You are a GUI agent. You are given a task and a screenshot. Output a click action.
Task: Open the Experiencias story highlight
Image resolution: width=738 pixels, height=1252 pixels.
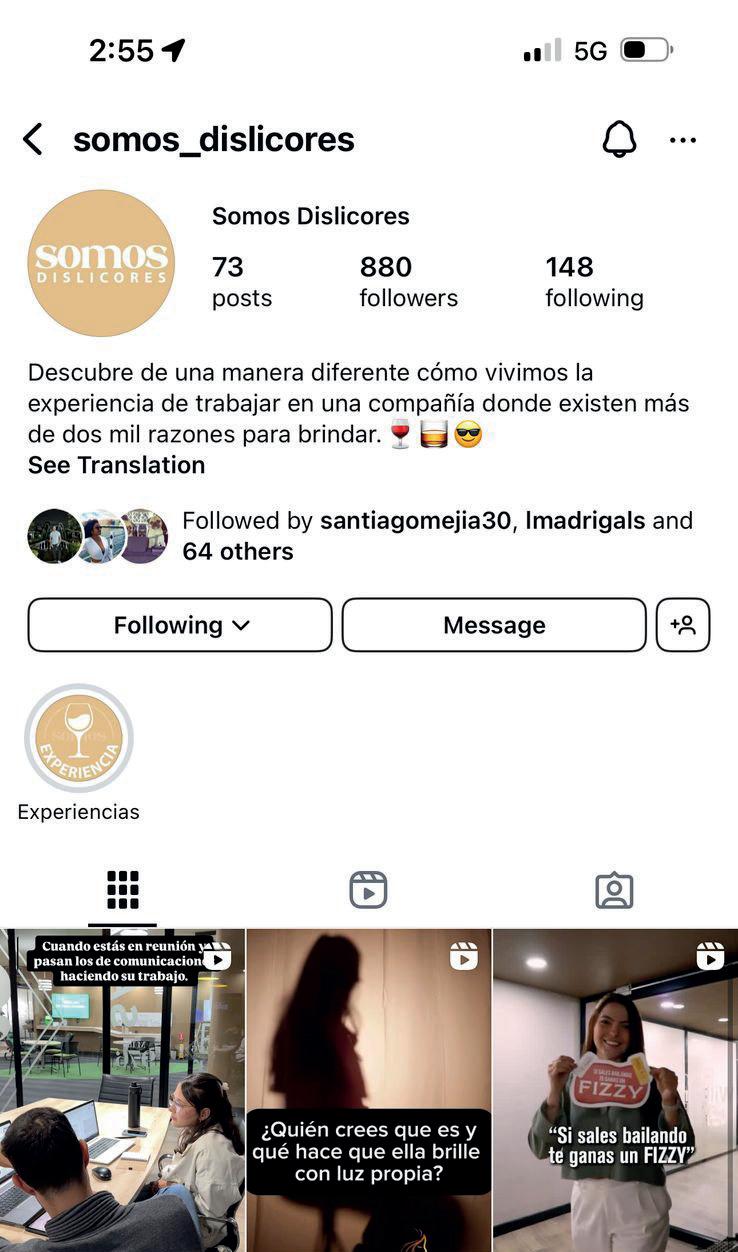79,738
